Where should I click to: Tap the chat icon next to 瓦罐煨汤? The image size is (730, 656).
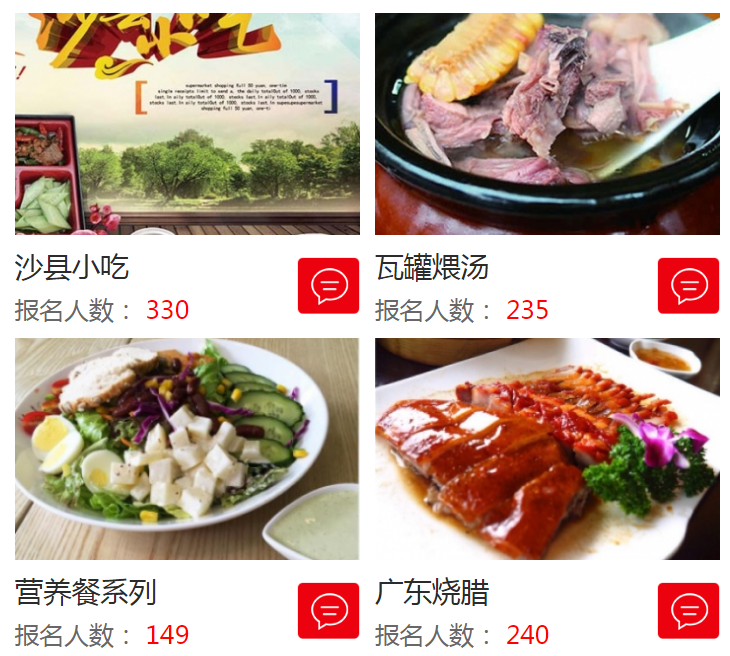click(x=688, y=286)
